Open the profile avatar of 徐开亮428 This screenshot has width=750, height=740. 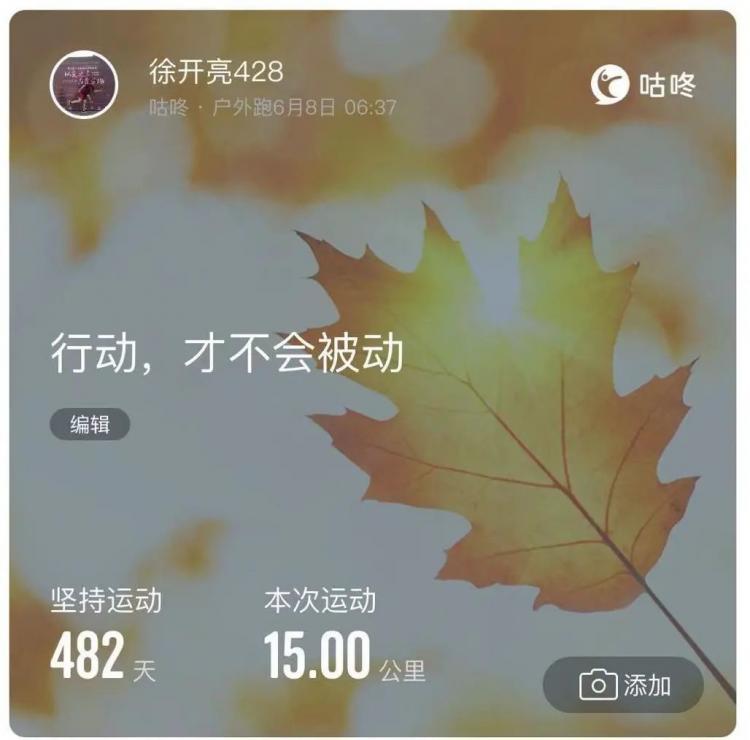click(85, 86)
